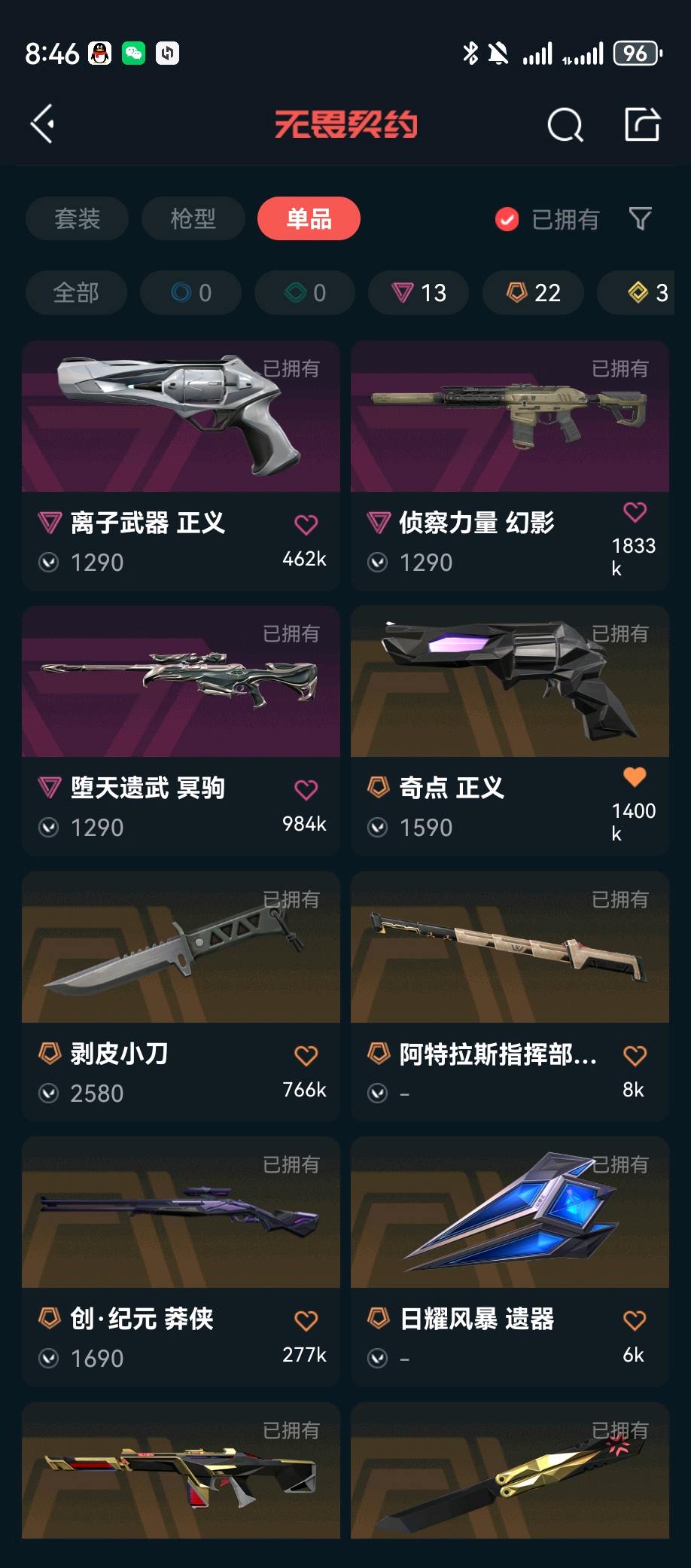Go back using the top-left arrow

43,124
